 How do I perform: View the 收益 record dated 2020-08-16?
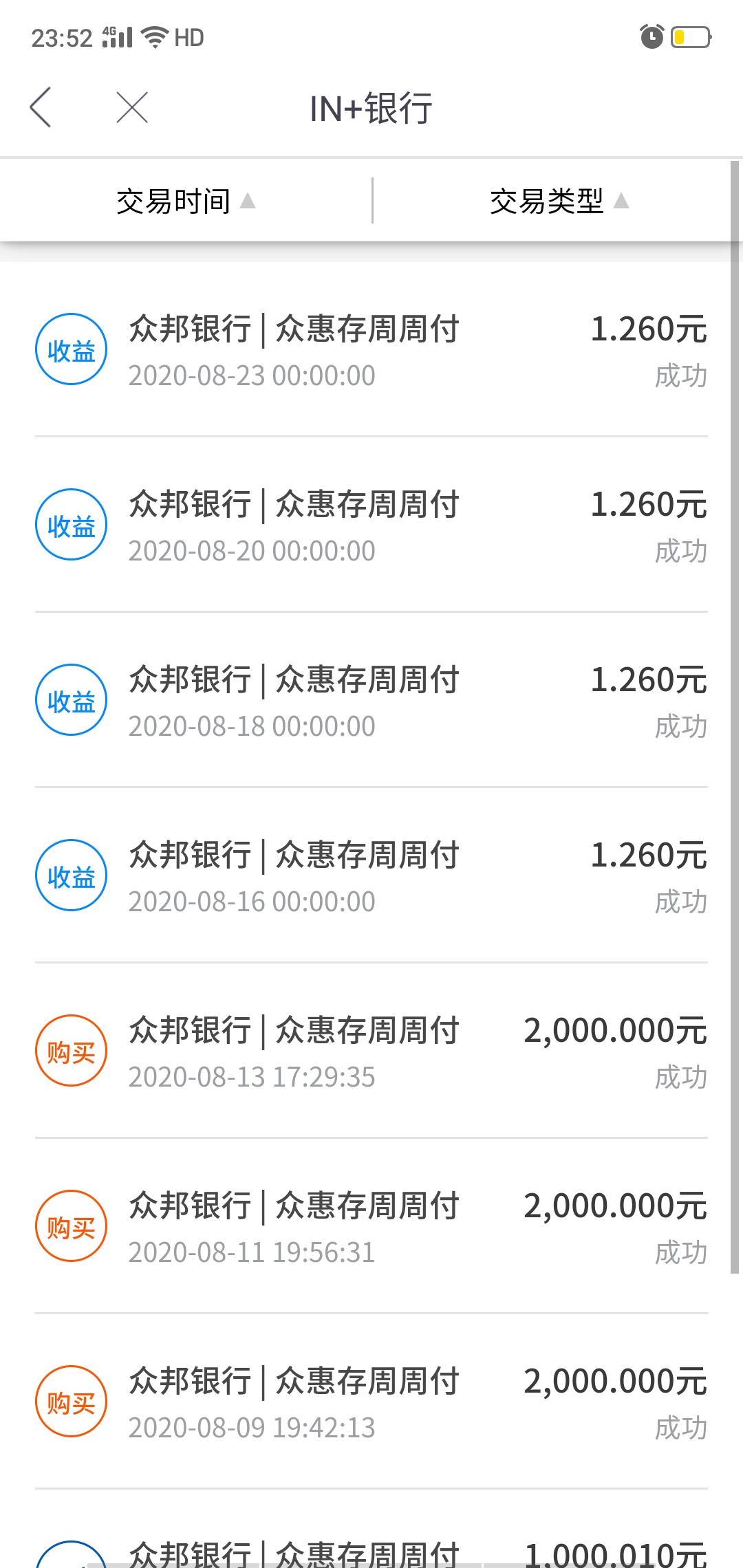[371, 875]
